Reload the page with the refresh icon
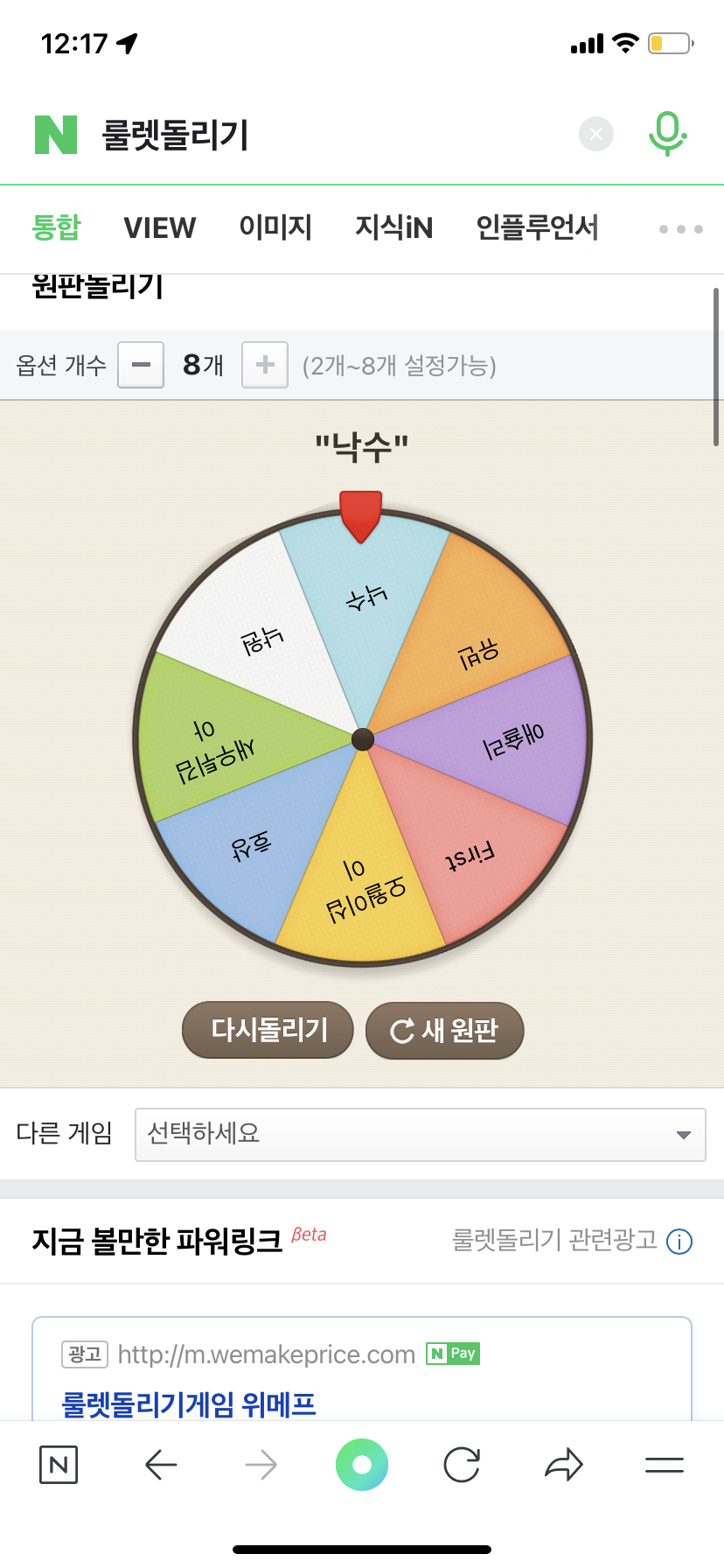The width and height of the screenshot is (724, 1568). 462,1464
